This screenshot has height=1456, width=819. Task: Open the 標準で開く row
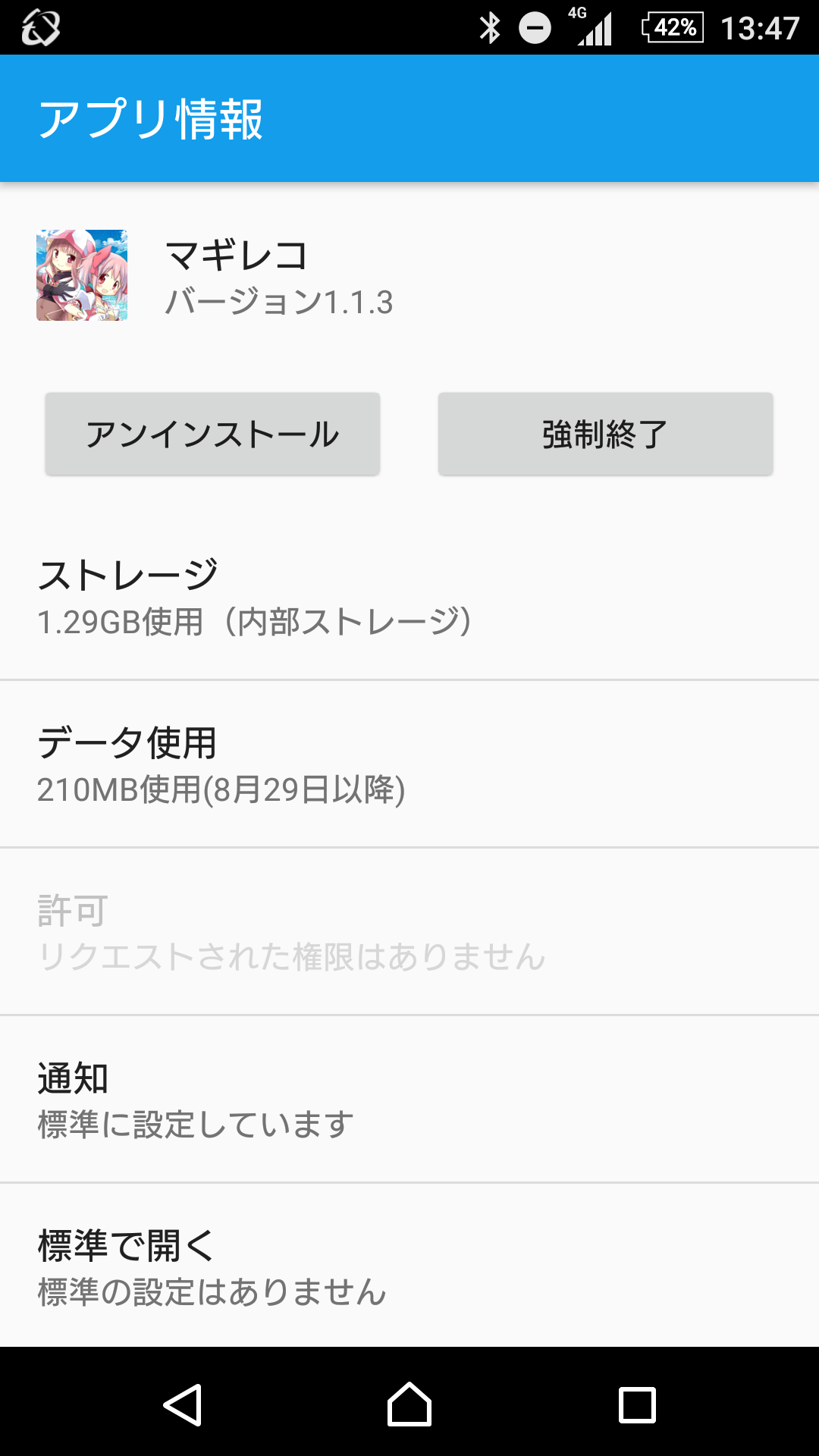coord(409,1266)
